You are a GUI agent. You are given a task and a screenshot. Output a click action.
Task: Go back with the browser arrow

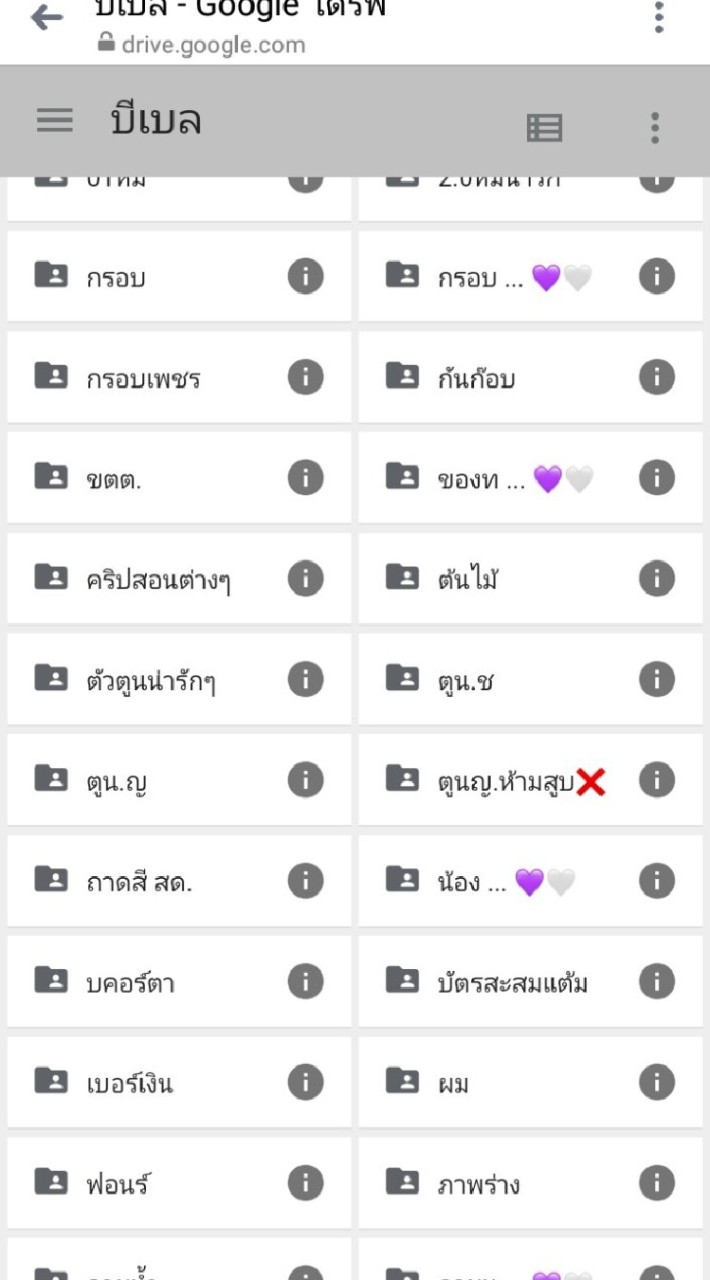coord(46,17)
